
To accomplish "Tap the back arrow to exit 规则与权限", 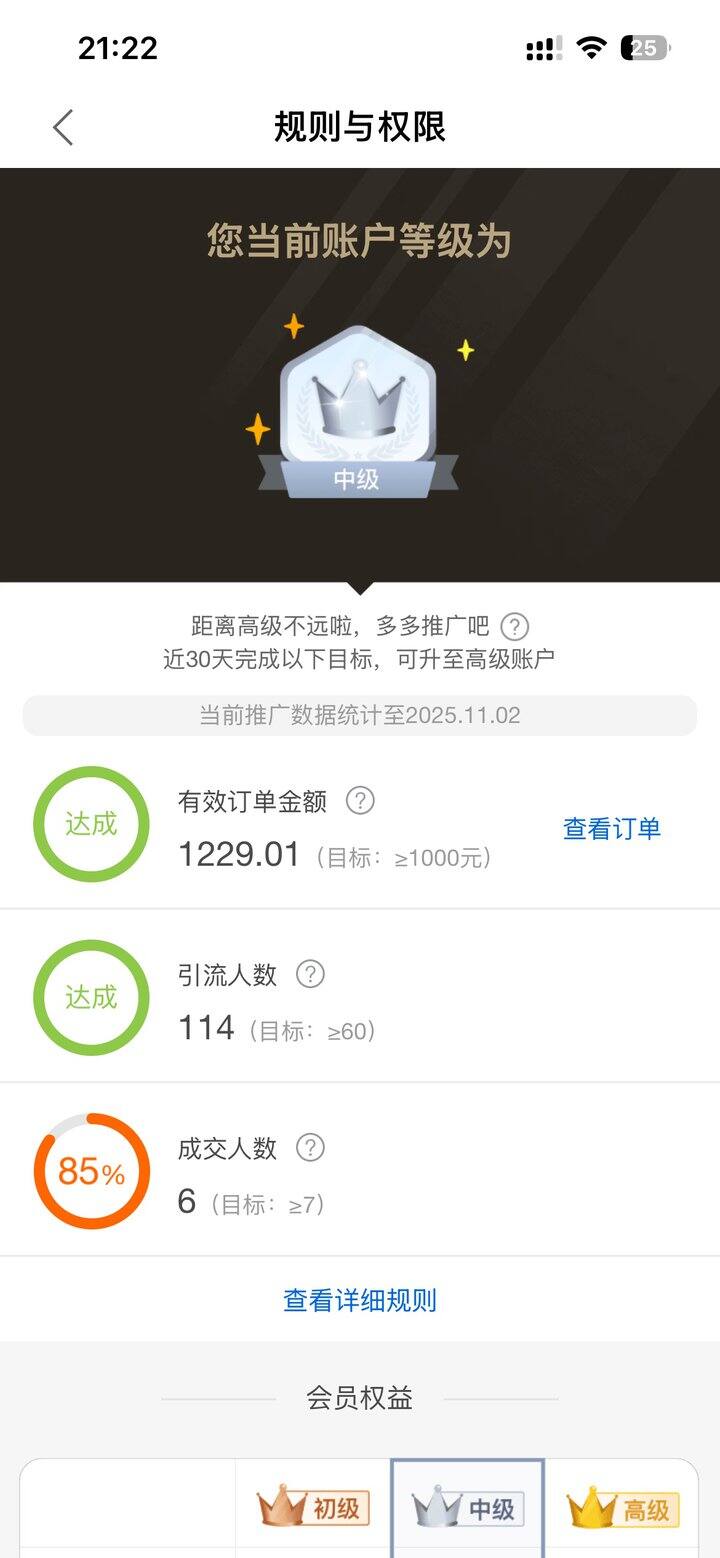I will coord(63,128).
